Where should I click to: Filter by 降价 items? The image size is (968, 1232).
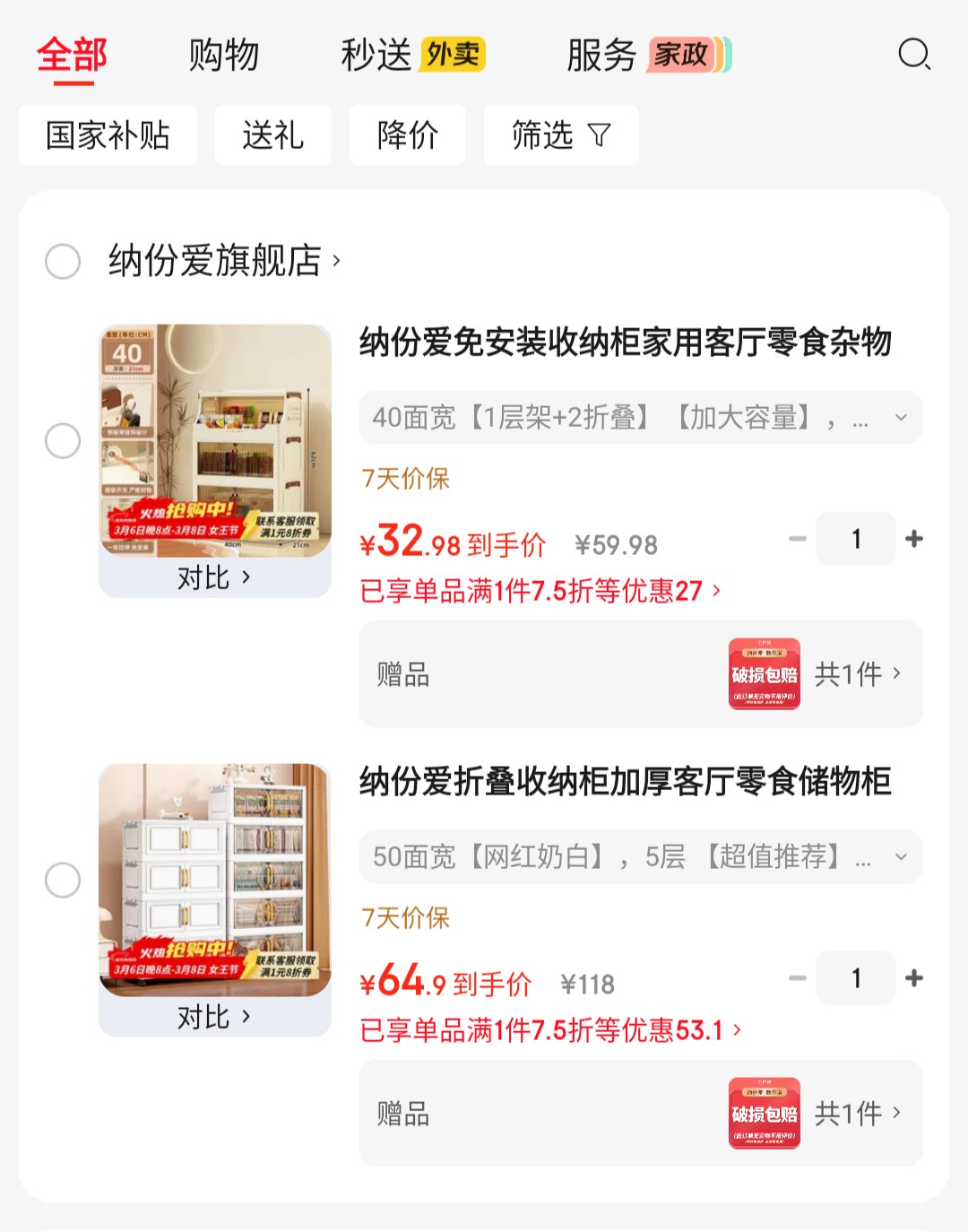pyautogui.click(x=407, y=135)
